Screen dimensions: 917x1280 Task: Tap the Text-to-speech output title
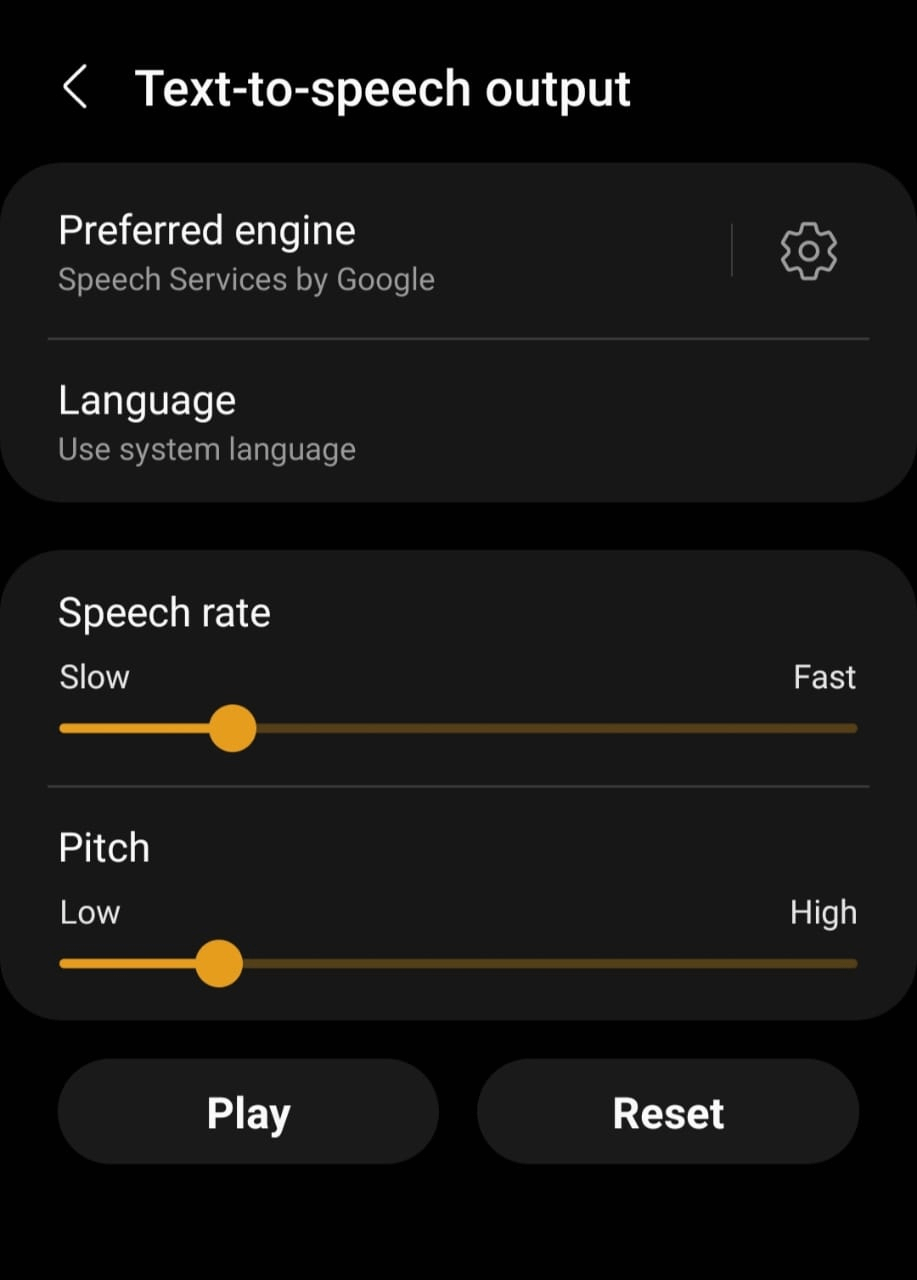point(383,88)
